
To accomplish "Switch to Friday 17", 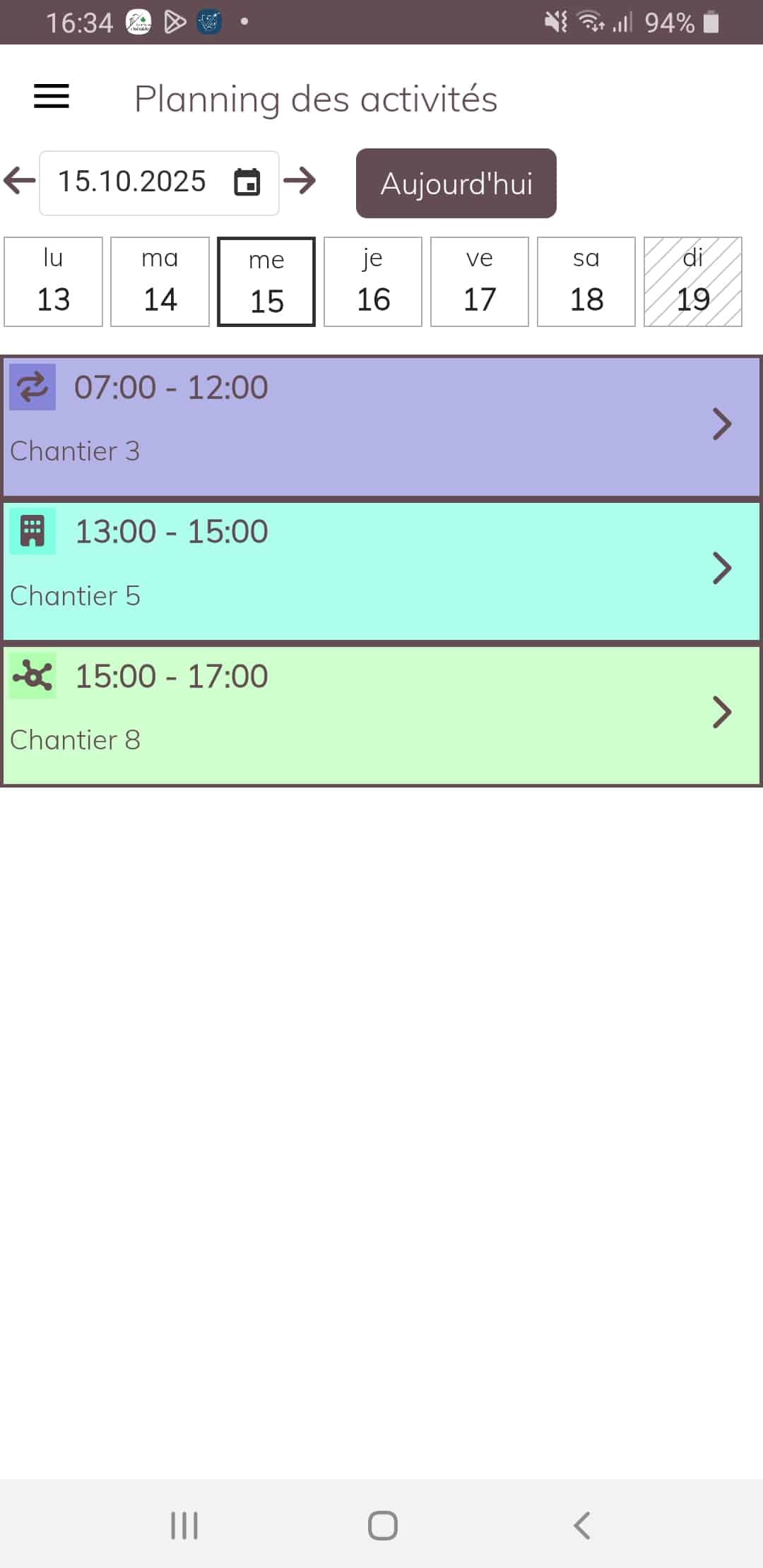I will click(480, 282).
